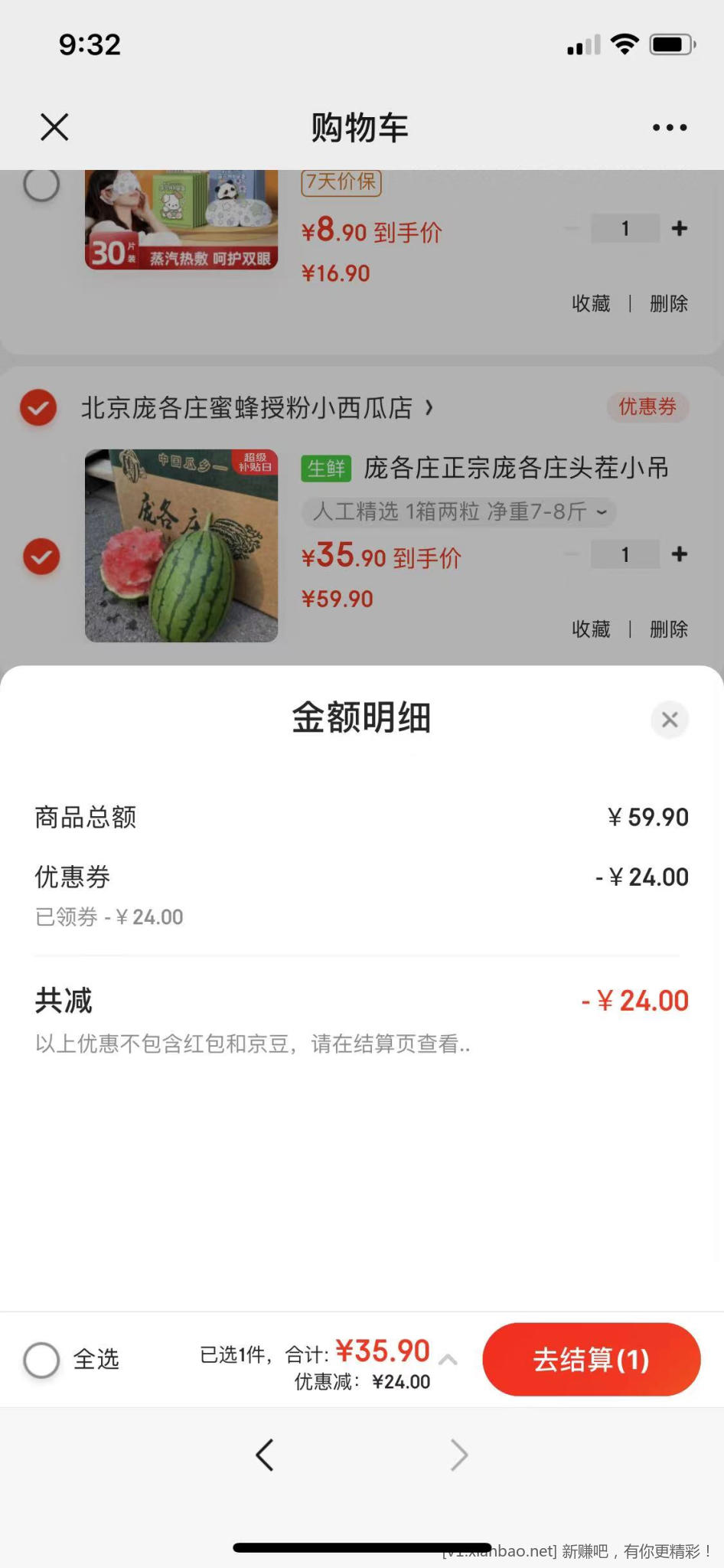The height and width of the screenshot is (1568, 724).
Task: Open the more options three-dot menu
Action: pyautogui.click(x=668, y=126)
